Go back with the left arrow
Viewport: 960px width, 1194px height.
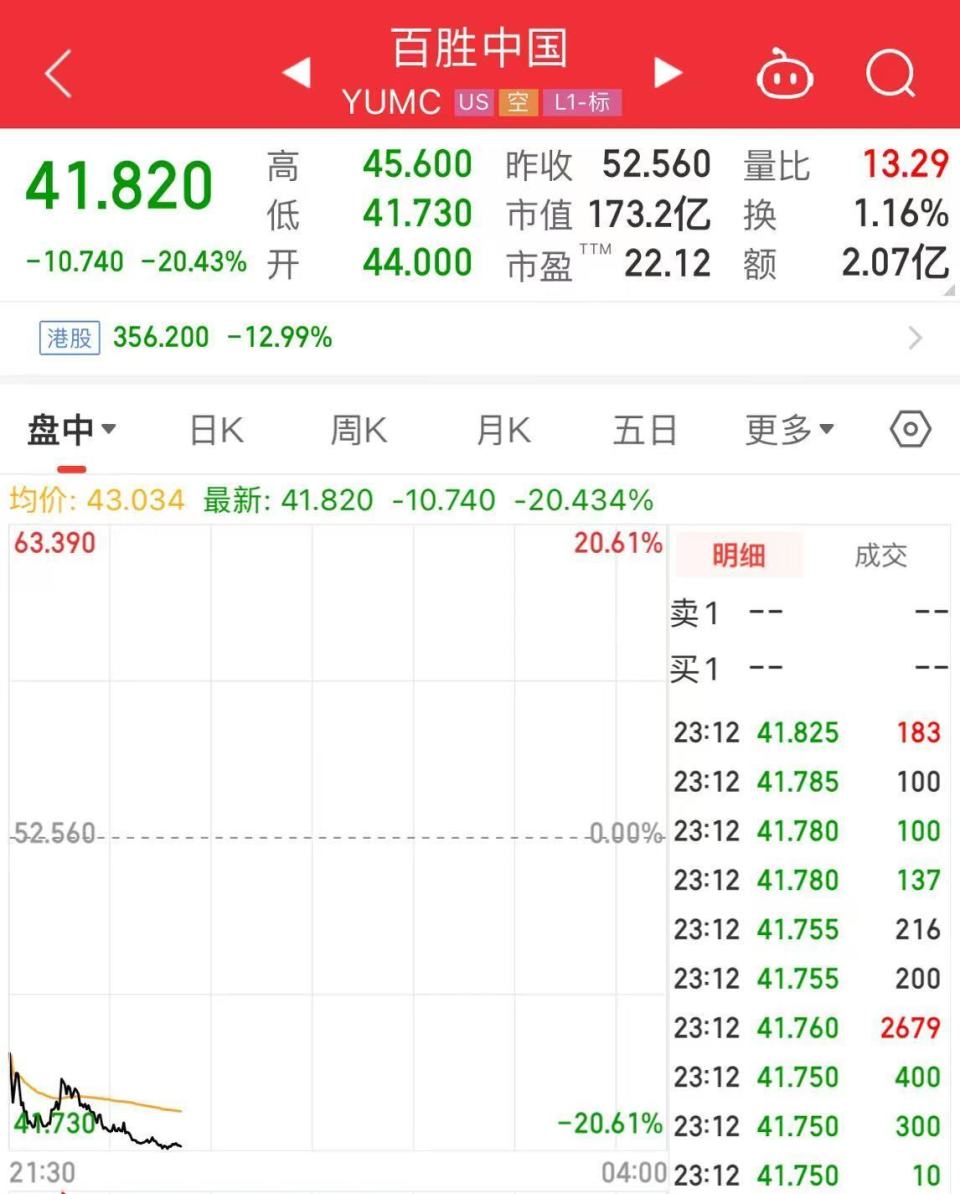pyautogui.click(x=57, y=72)
